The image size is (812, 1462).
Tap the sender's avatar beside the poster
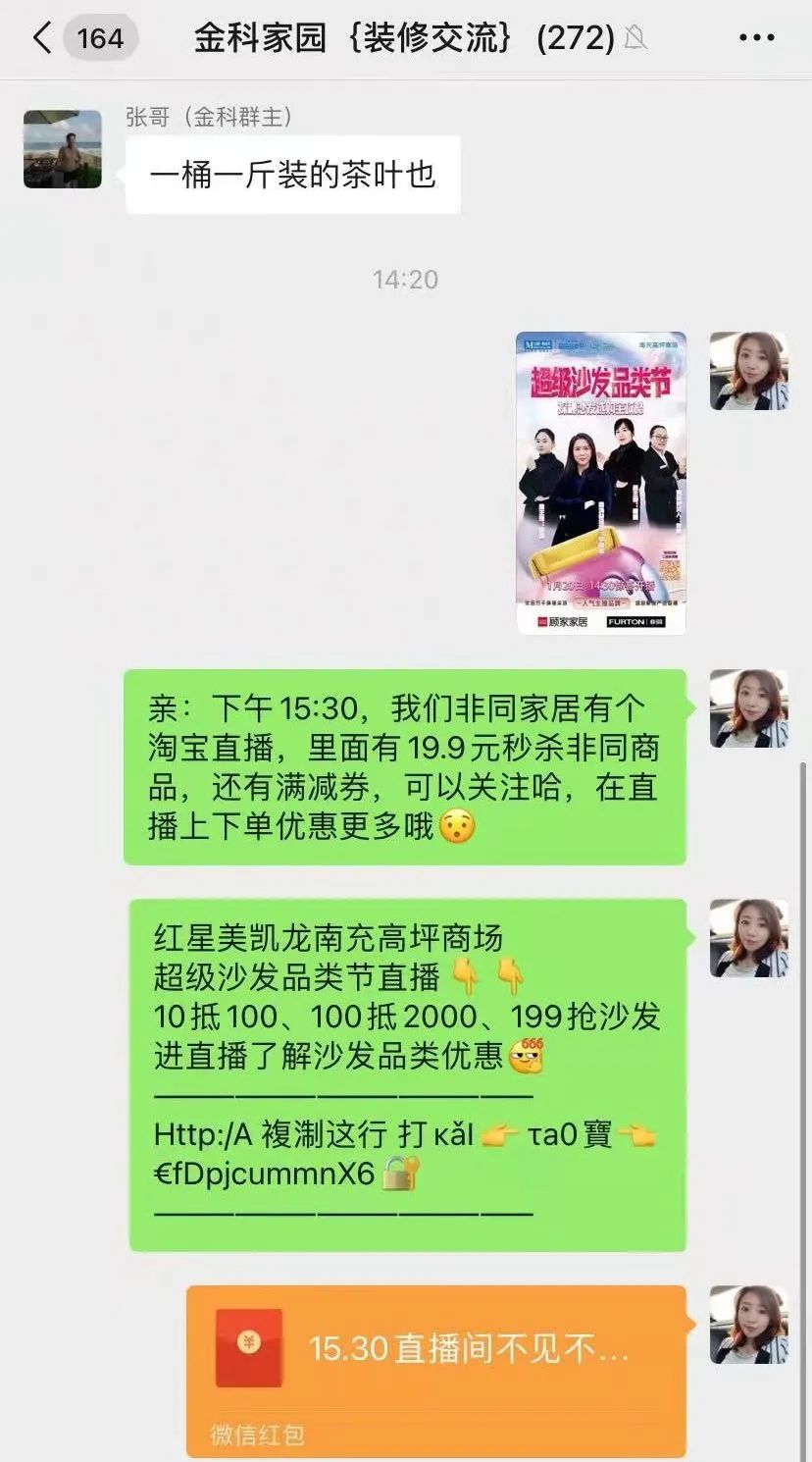click(x=748, y=371)
